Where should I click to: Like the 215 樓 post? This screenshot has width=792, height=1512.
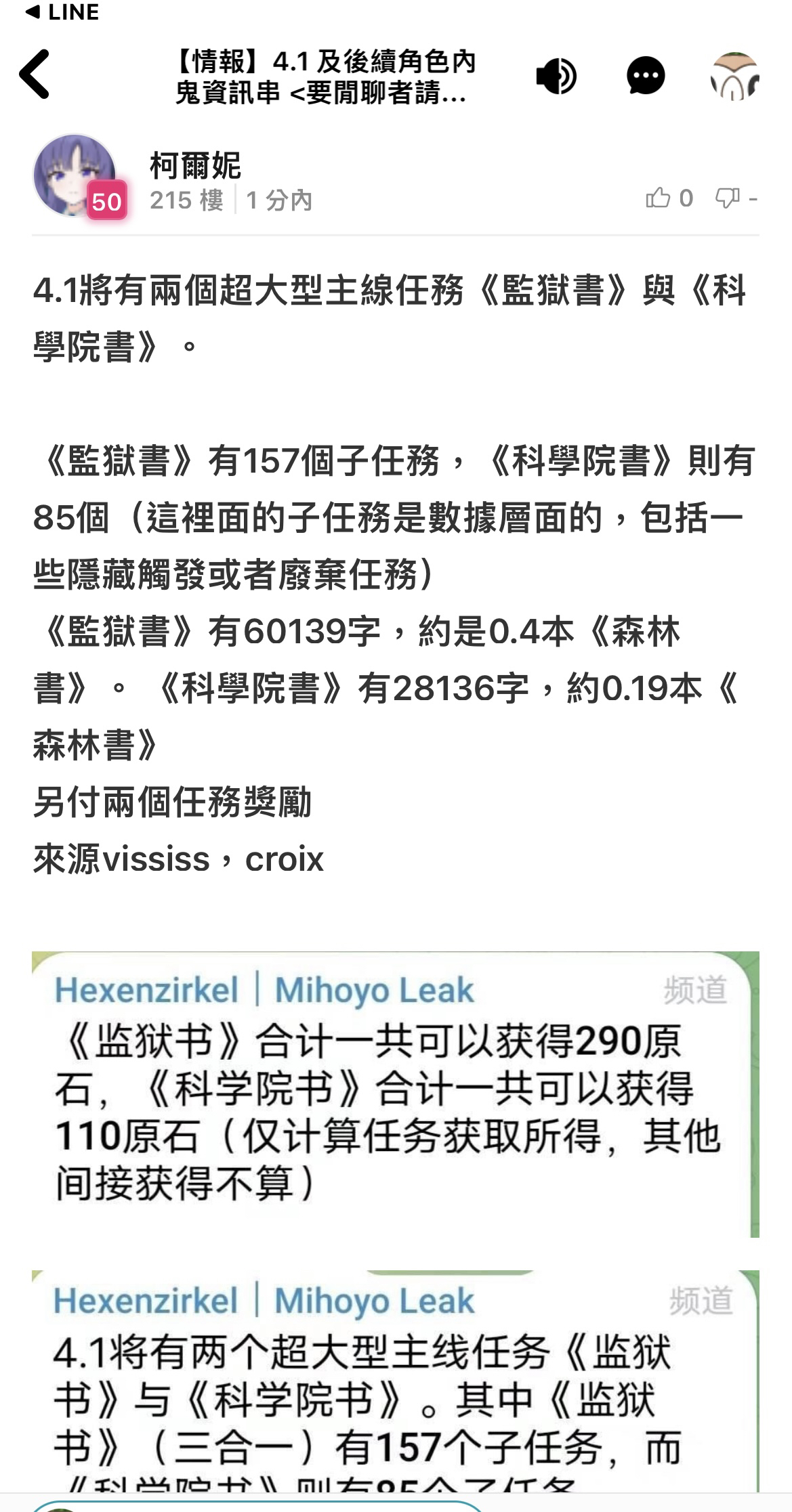point(658,198)
